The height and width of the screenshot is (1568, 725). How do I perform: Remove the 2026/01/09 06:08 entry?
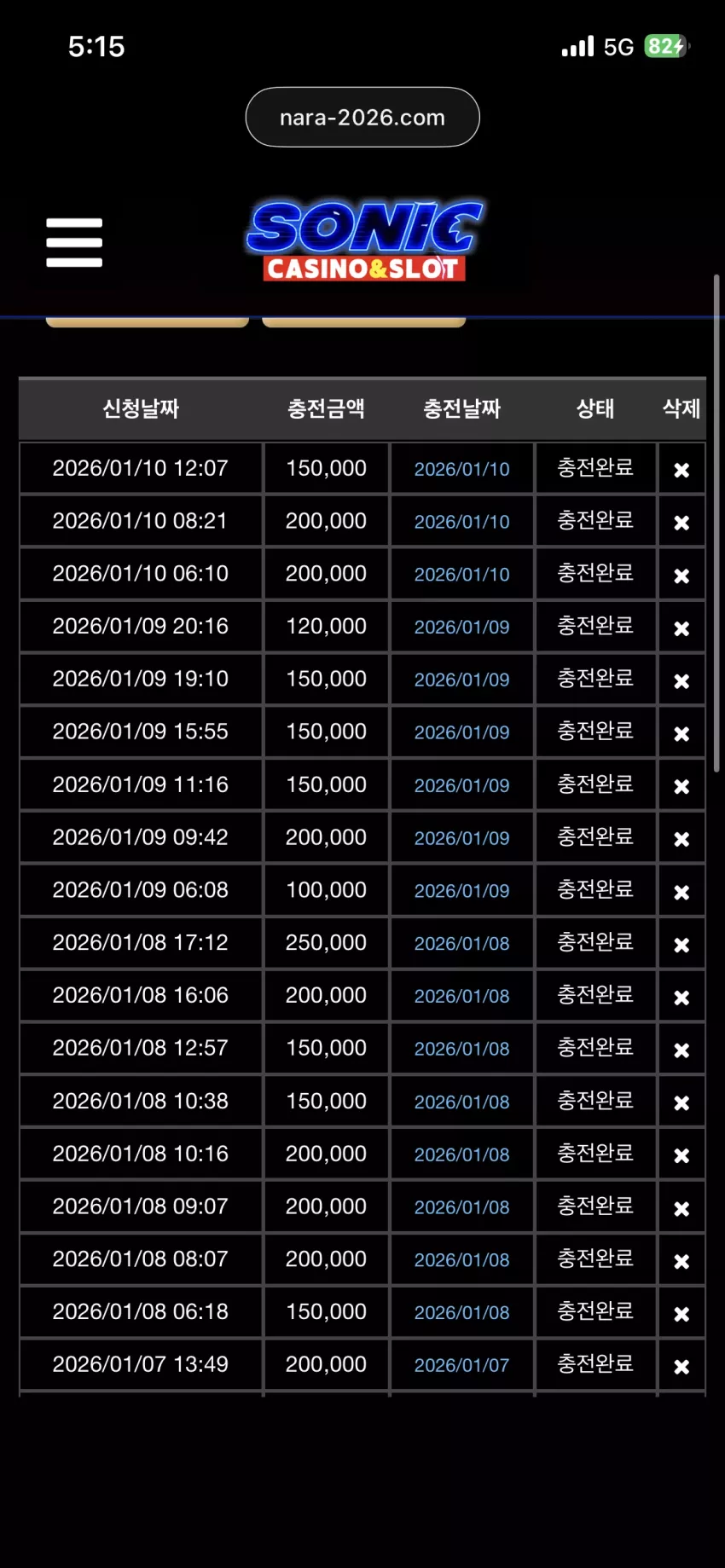click(681, 892)
